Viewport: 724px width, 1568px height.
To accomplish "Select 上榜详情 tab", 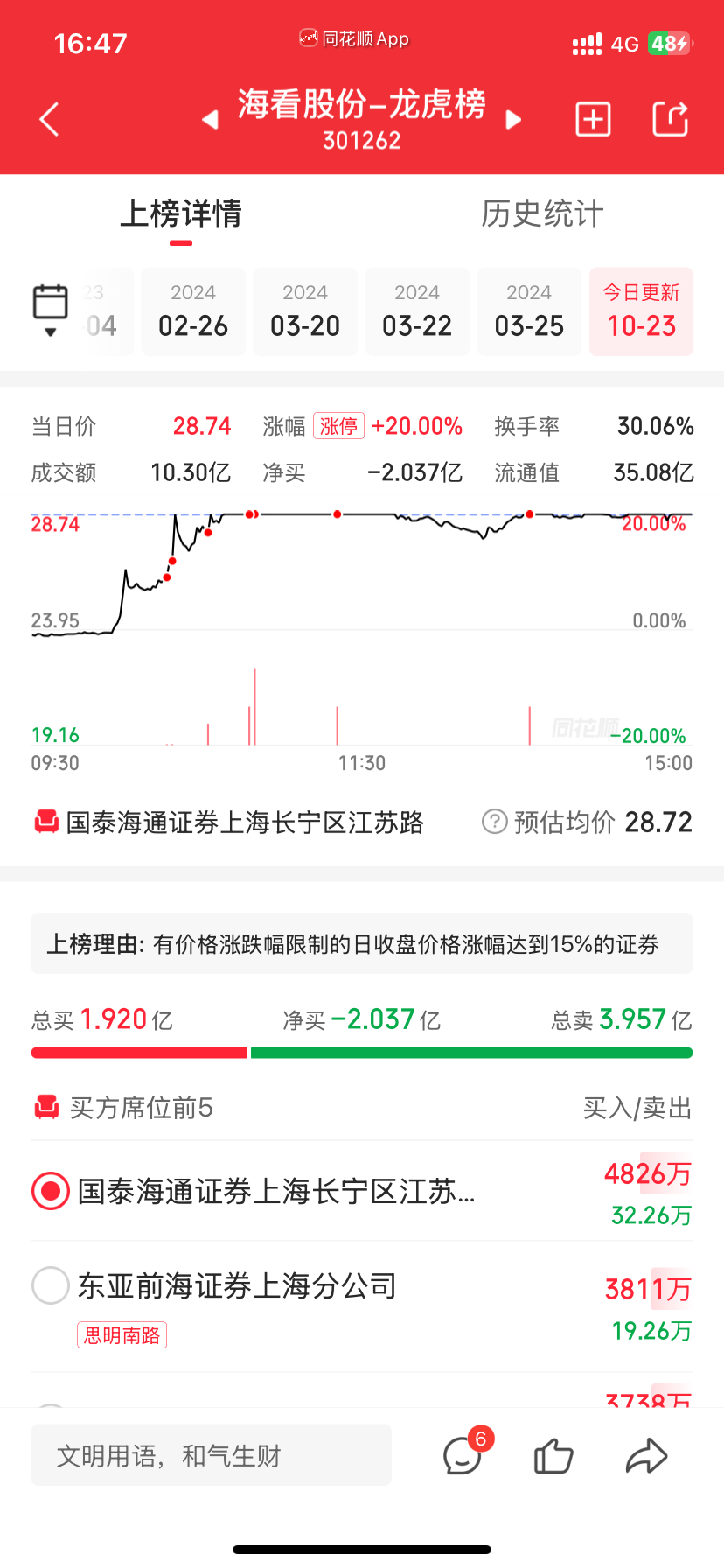I will coord(181,213).
